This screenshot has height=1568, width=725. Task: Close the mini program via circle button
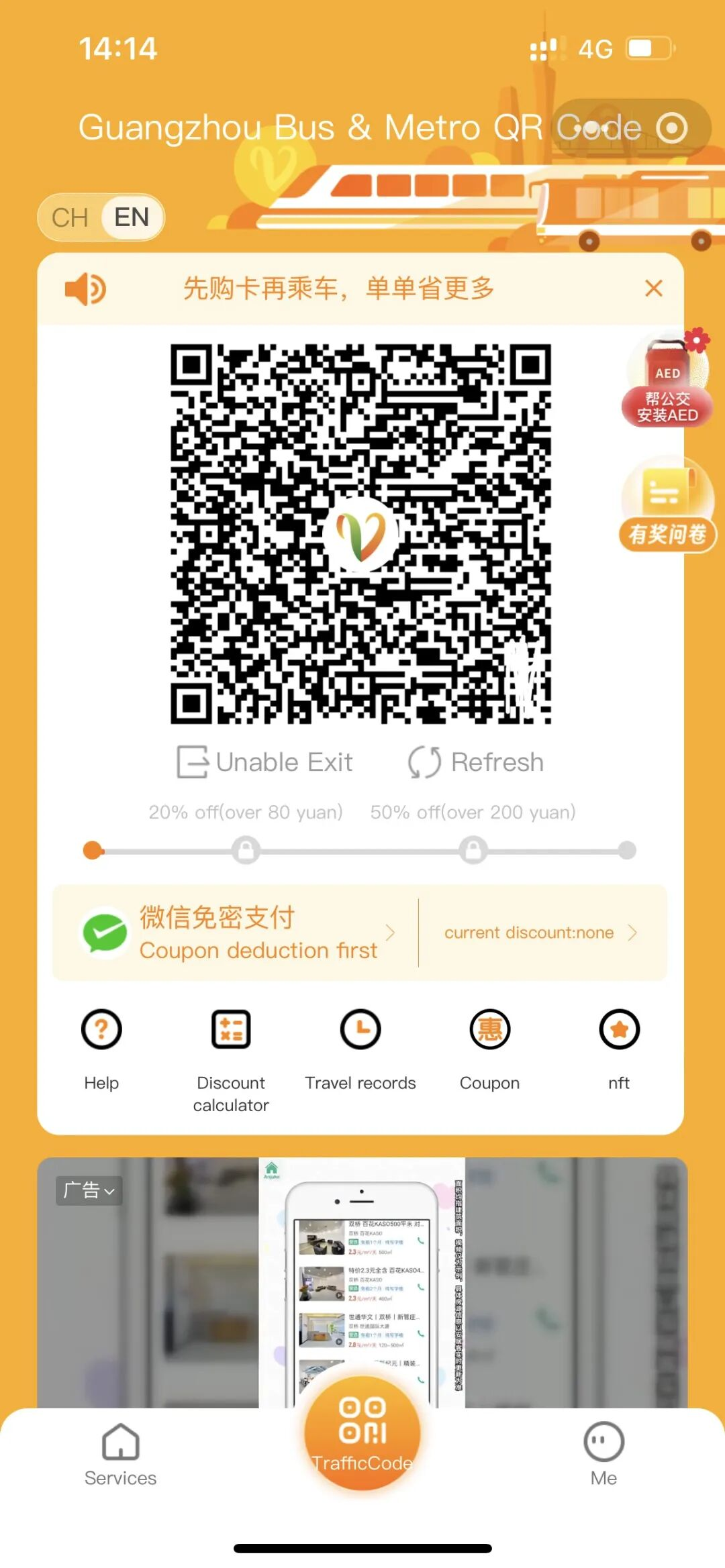pyautogui.click(x=672, y=127)
